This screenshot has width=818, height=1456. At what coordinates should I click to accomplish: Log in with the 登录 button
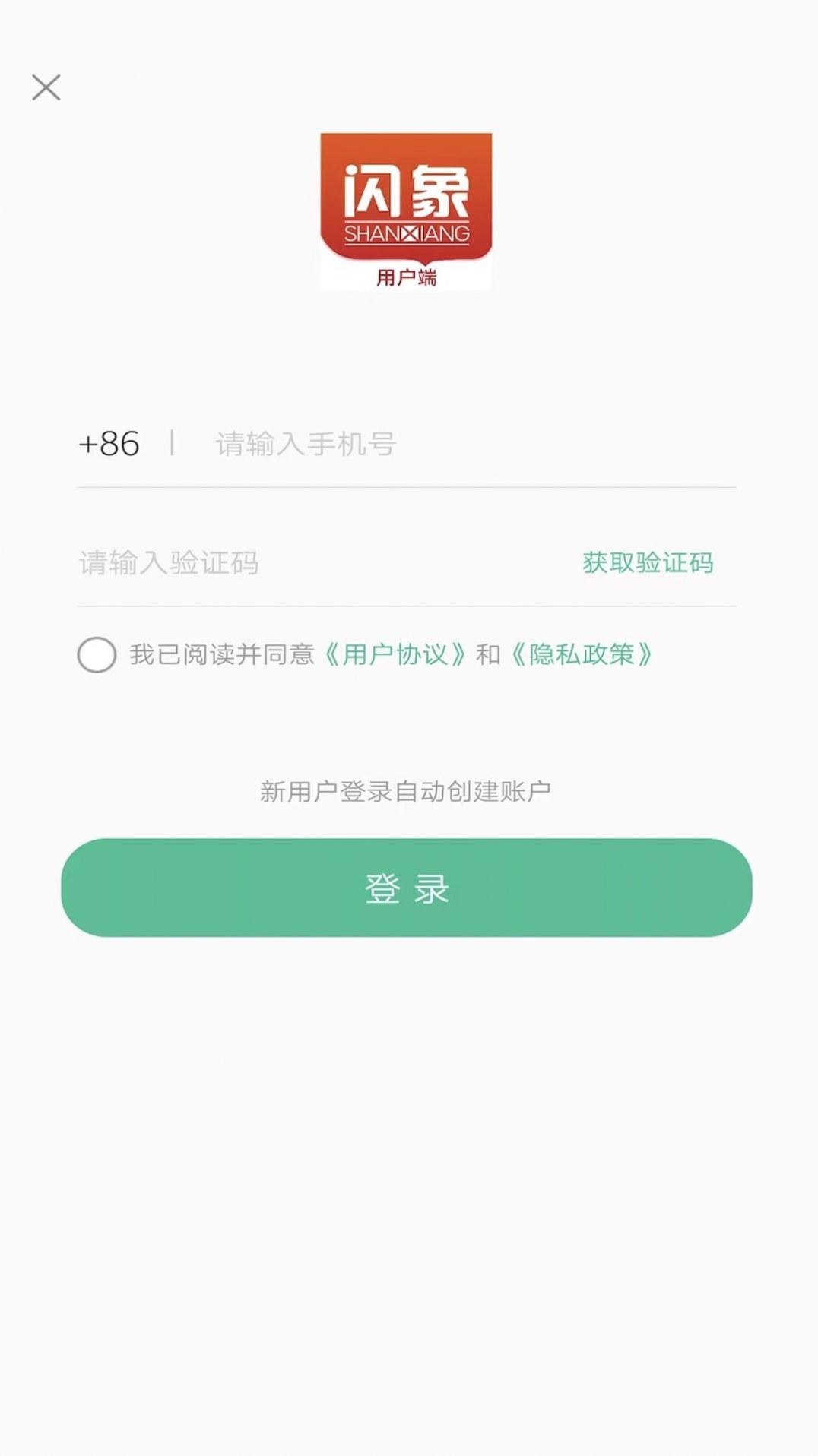[407, 889]
